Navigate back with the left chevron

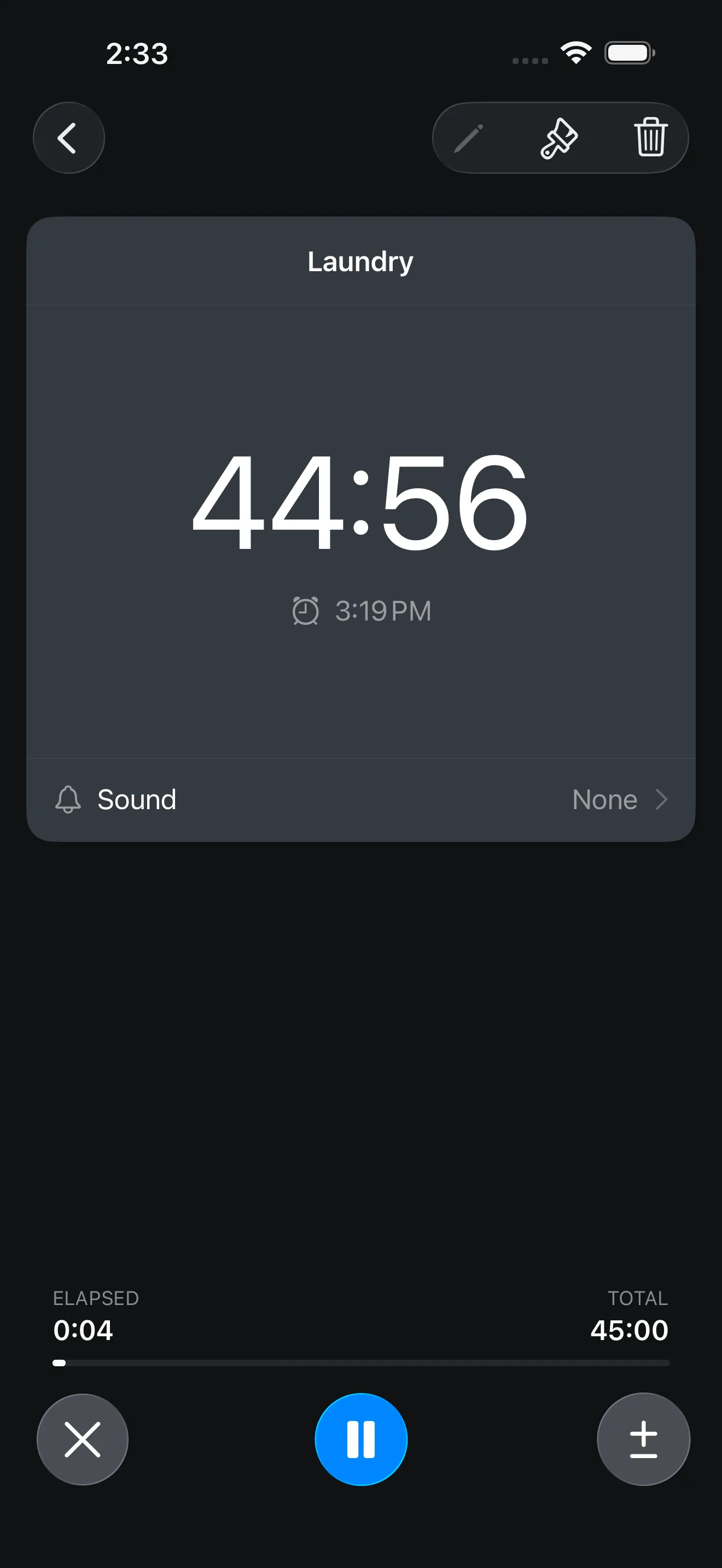click(x=68, y=138)
